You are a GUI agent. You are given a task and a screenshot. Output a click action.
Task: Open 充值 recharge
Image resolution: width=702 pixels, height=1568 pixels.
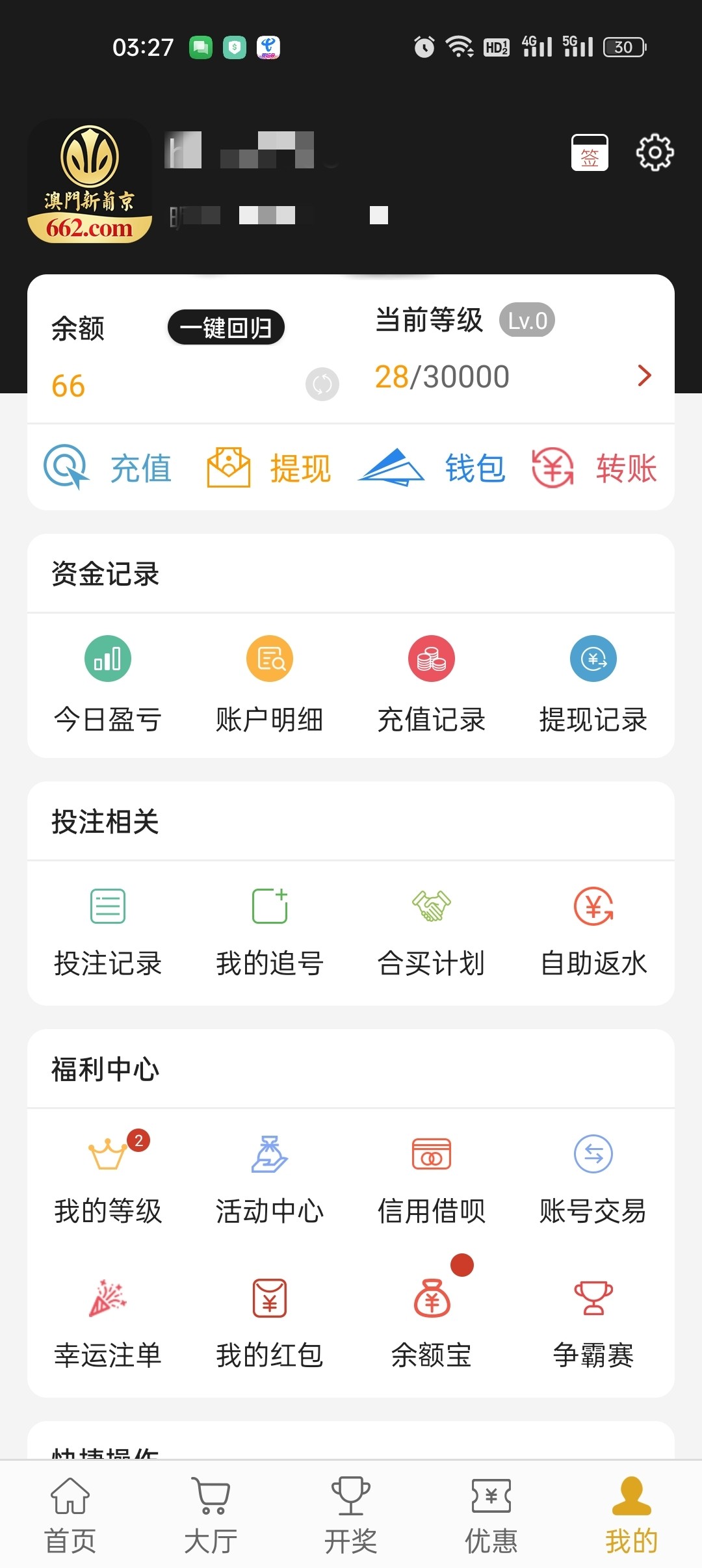click(108, 468)
